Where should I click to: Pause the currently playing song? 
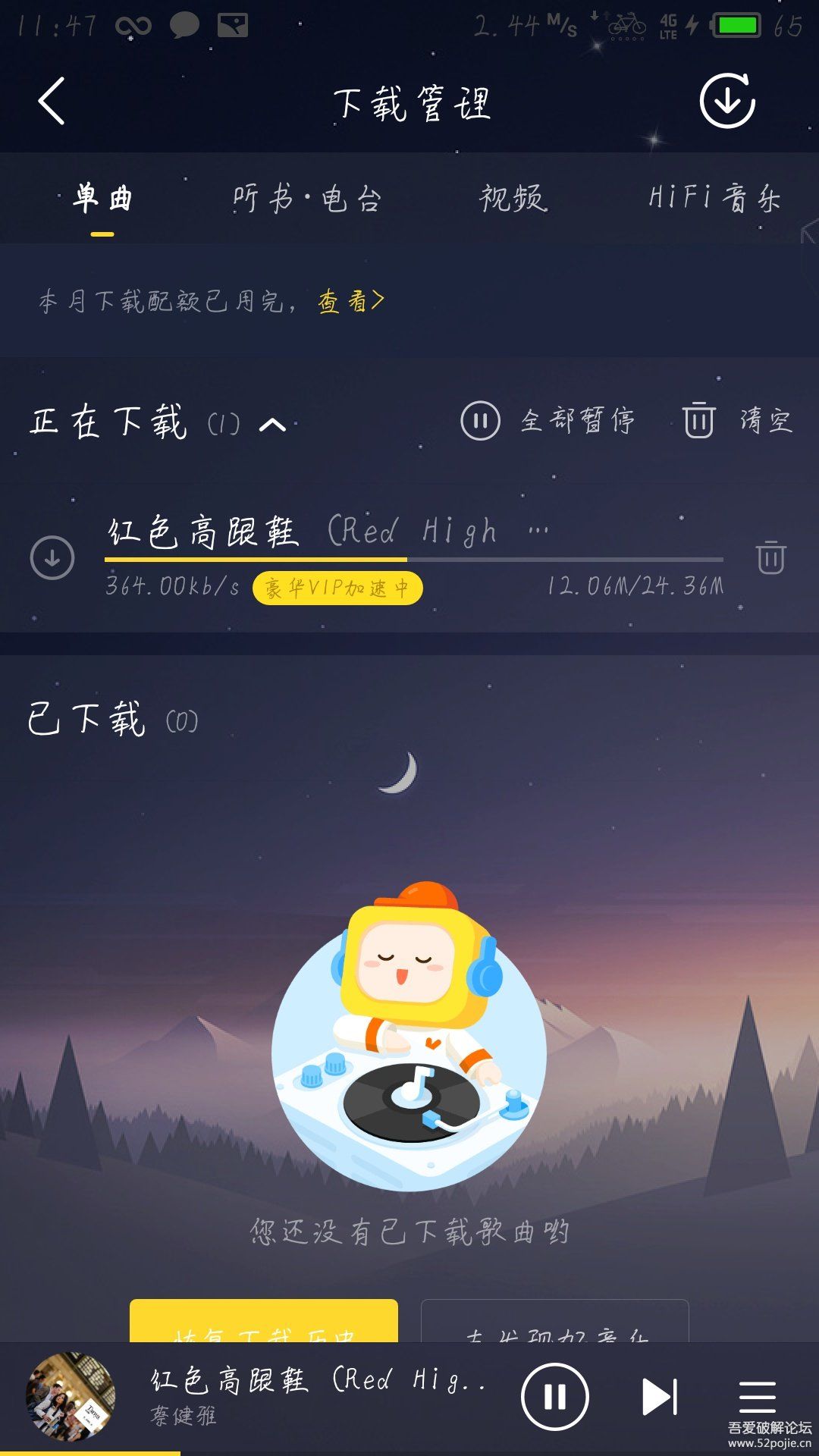(554, 1396)
